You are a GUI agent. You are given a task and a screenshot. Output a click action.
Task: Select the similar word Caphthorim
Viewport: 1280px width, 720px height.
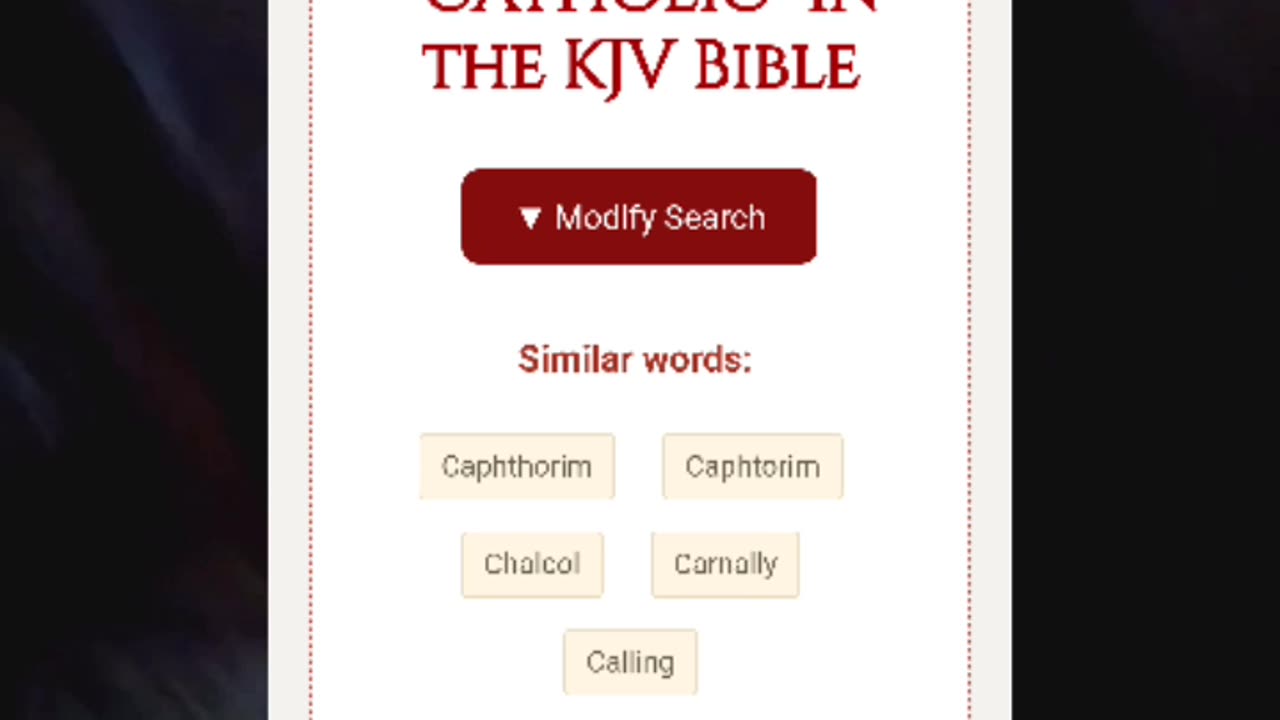(x=517, y=466)
